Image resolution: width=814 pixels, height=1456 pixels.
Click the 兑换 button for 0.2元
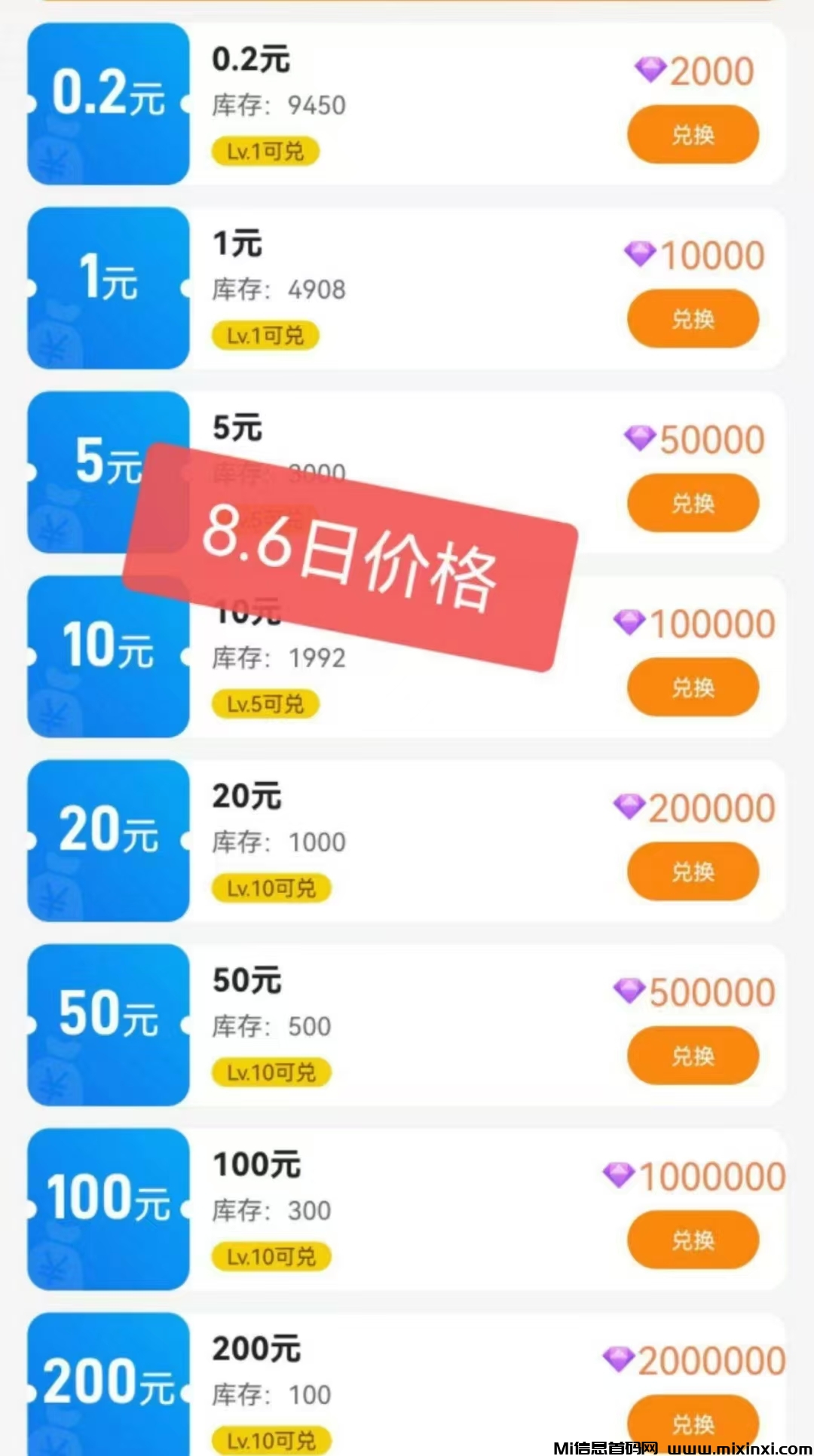coord(693,133)
